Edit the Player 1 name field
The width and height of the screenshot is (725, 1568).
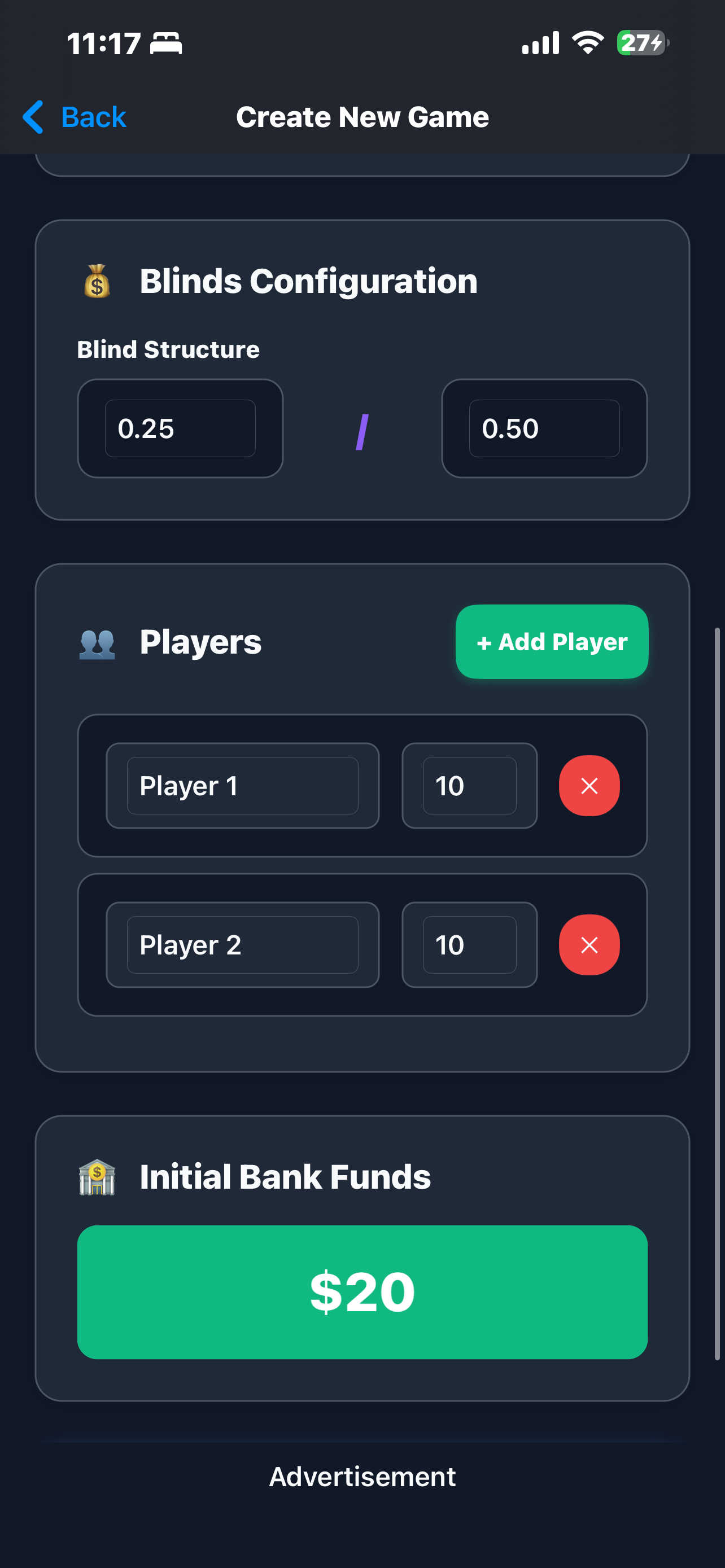pos(242,786)
